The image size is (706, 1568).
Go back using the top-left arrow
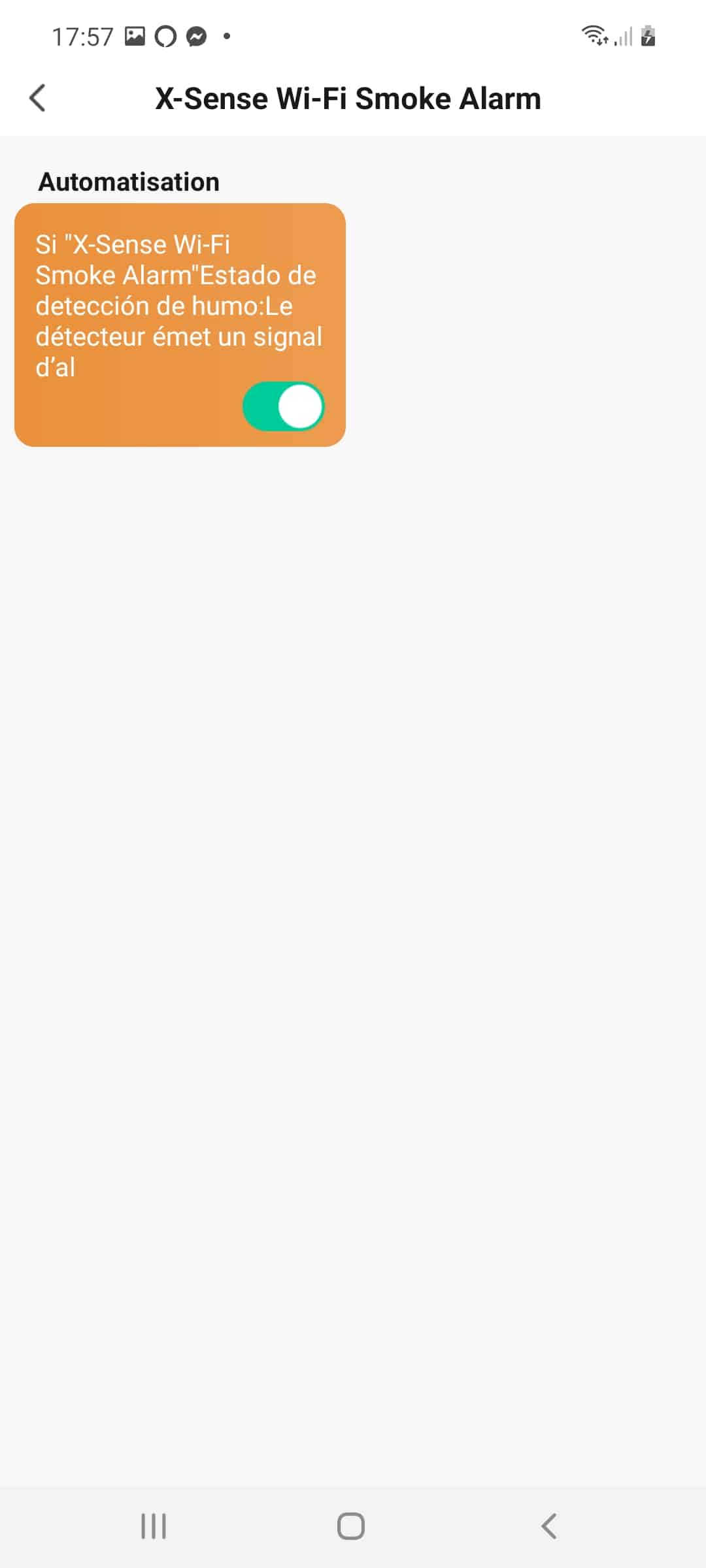tap(38, 99)
